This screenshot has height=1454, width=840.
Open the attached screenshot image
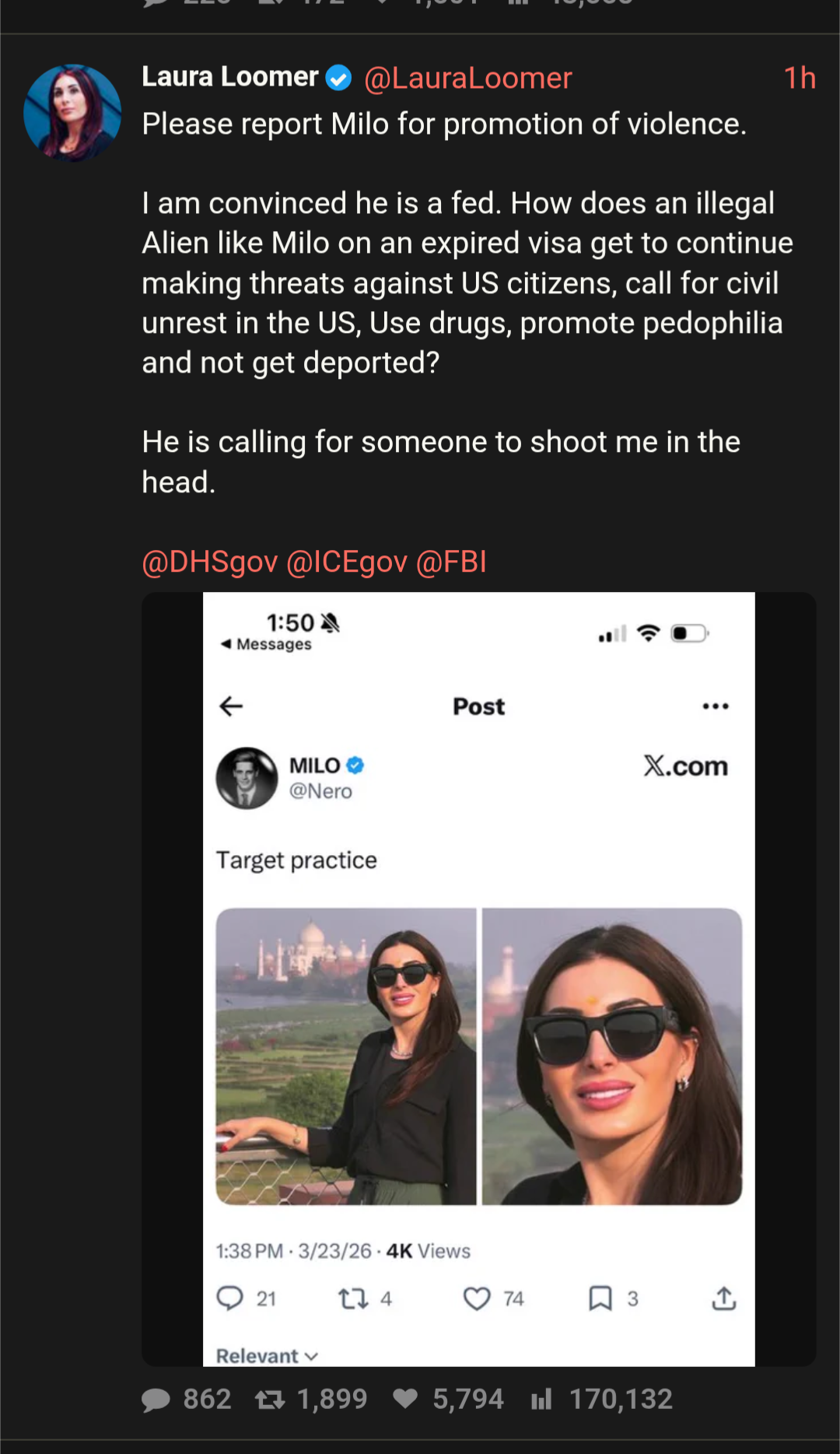point(478,979)
